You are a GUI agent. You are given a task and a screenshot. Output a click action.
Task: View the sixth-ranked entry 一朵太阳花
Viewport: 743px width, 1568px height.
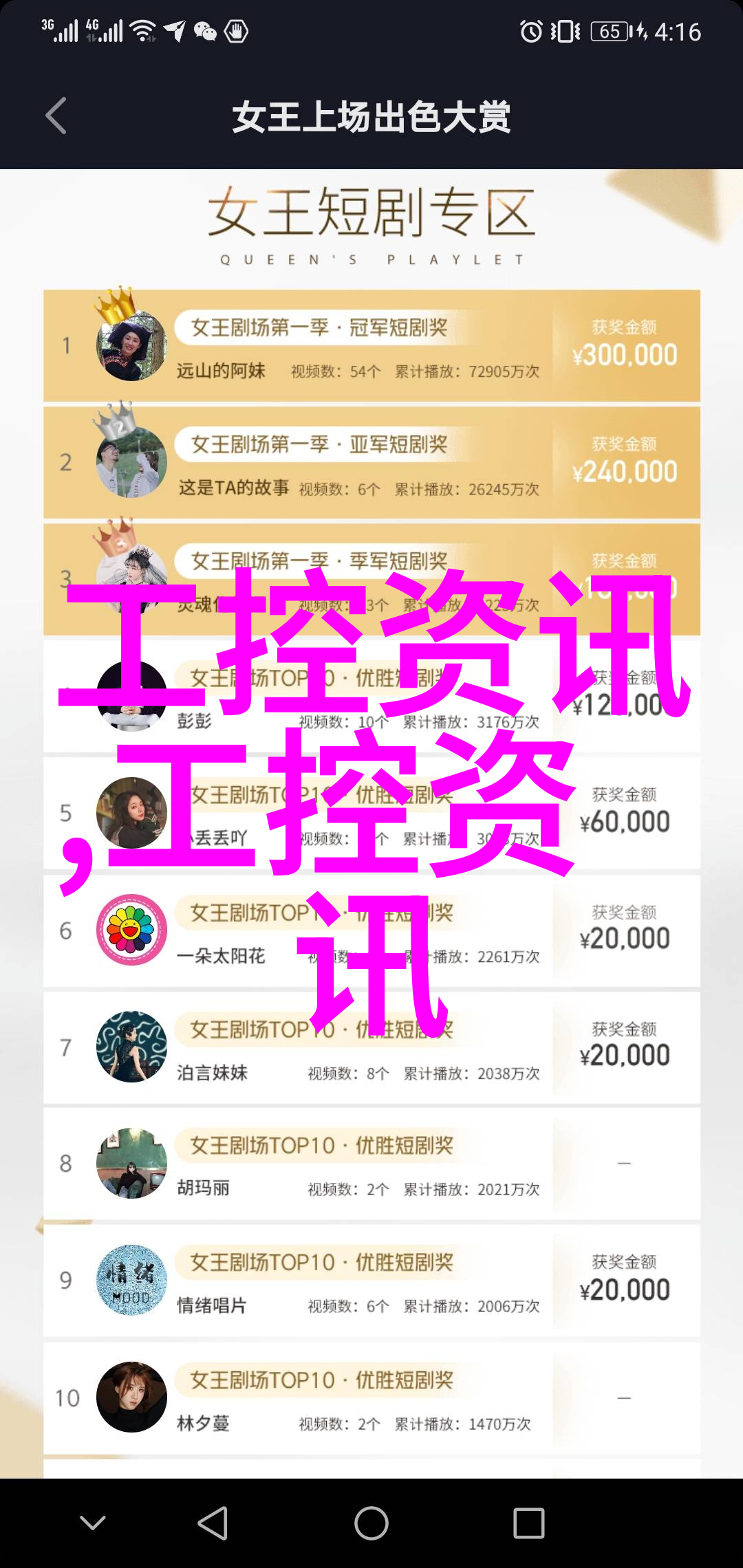[x=220, y=955]
